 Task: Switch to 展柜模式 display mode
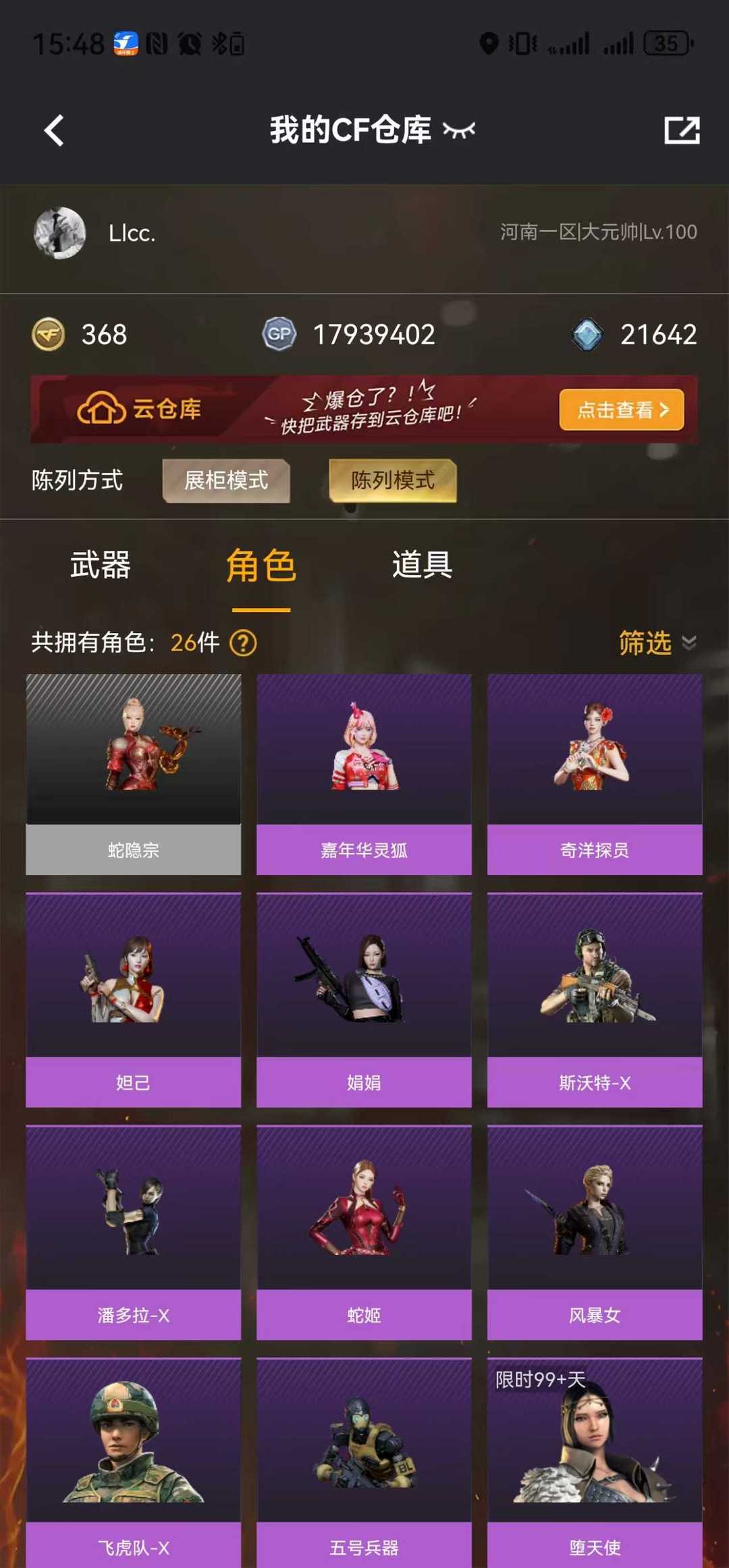[x=226, y=480]
